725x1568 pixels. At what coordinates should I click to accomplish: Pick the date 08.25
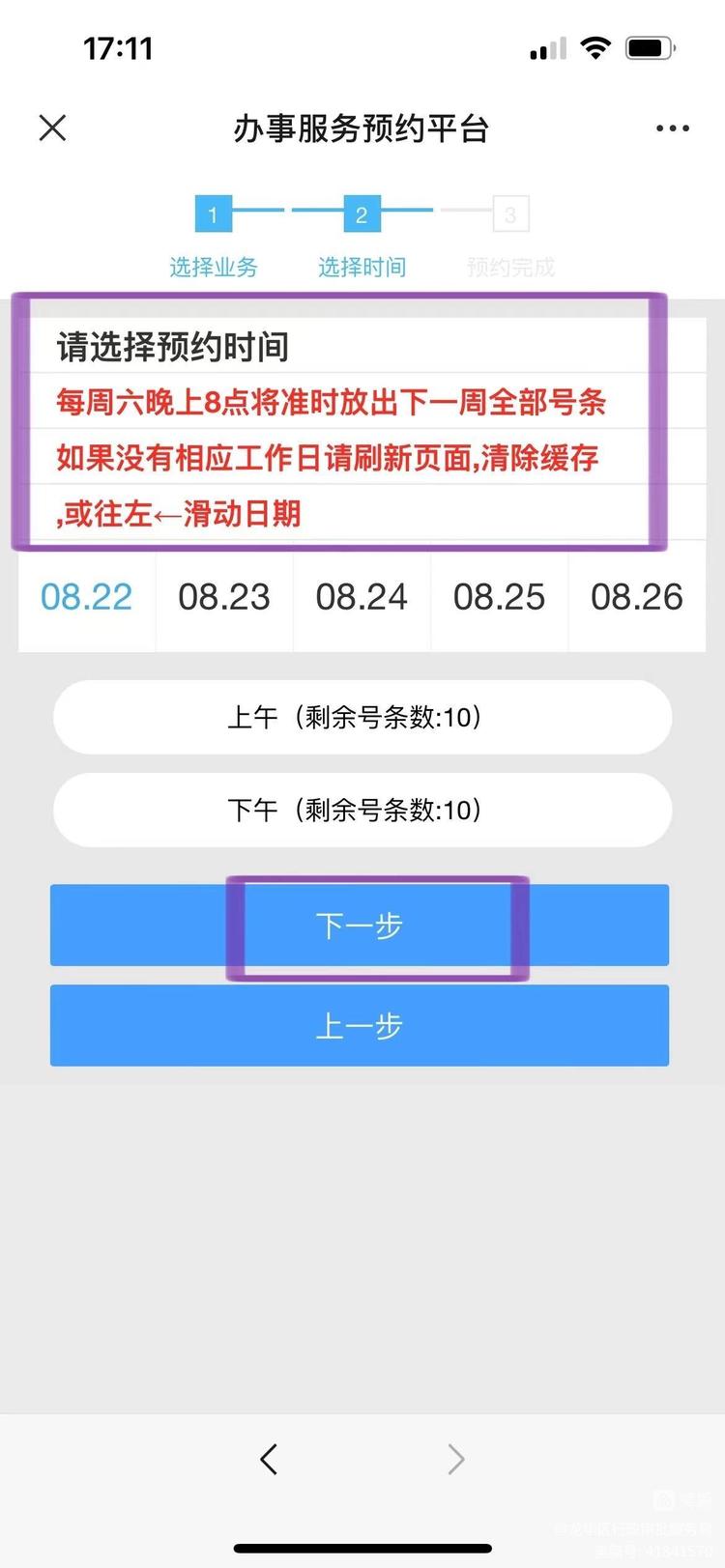[x=499, y=597]
